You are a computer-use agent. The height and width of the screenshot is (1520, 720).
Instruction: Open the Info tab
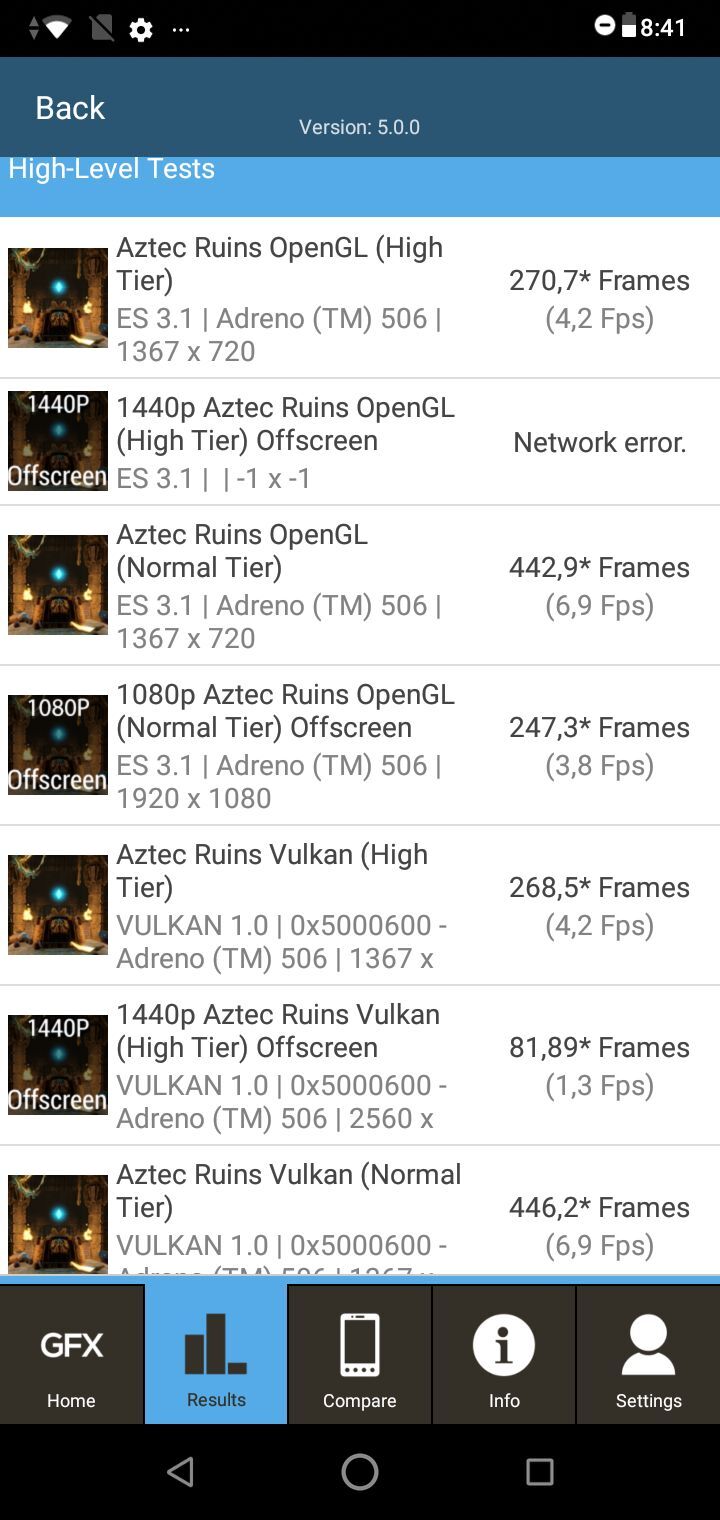[x=504, y=1355]
